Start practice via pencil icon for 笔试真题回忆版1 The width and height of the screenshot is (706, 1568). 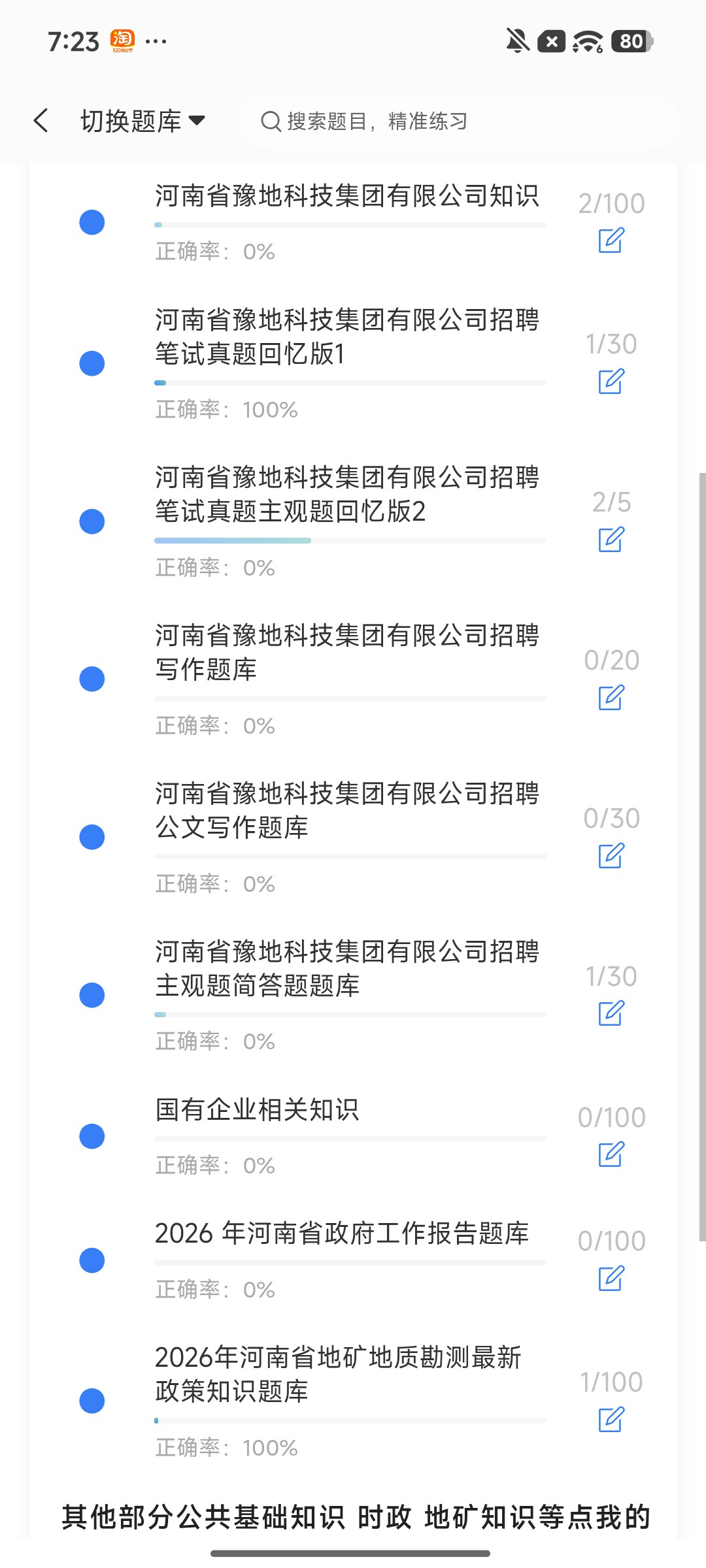pos(611,381)
